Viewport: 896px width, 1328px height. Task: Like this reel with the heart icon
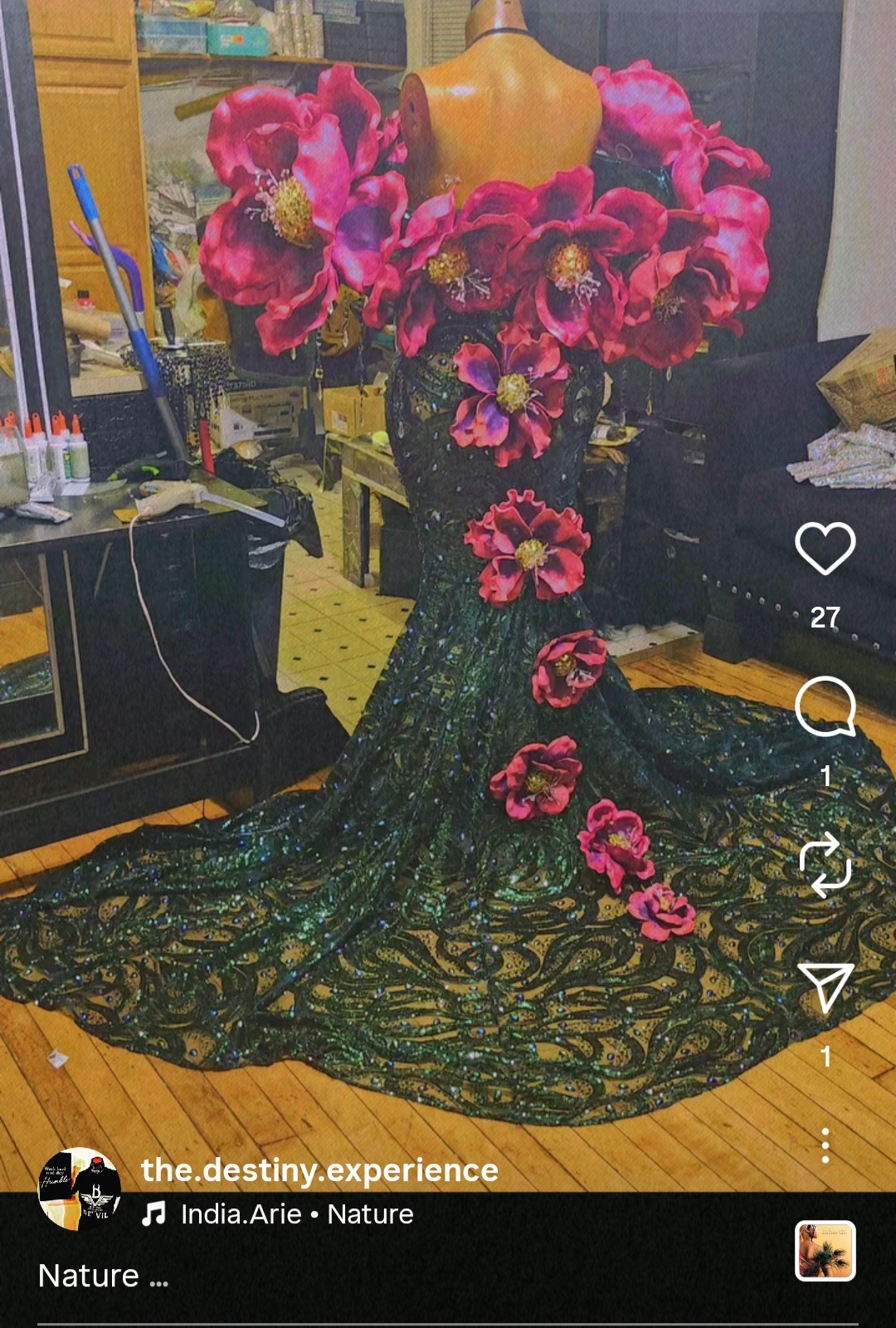(825, 549)
